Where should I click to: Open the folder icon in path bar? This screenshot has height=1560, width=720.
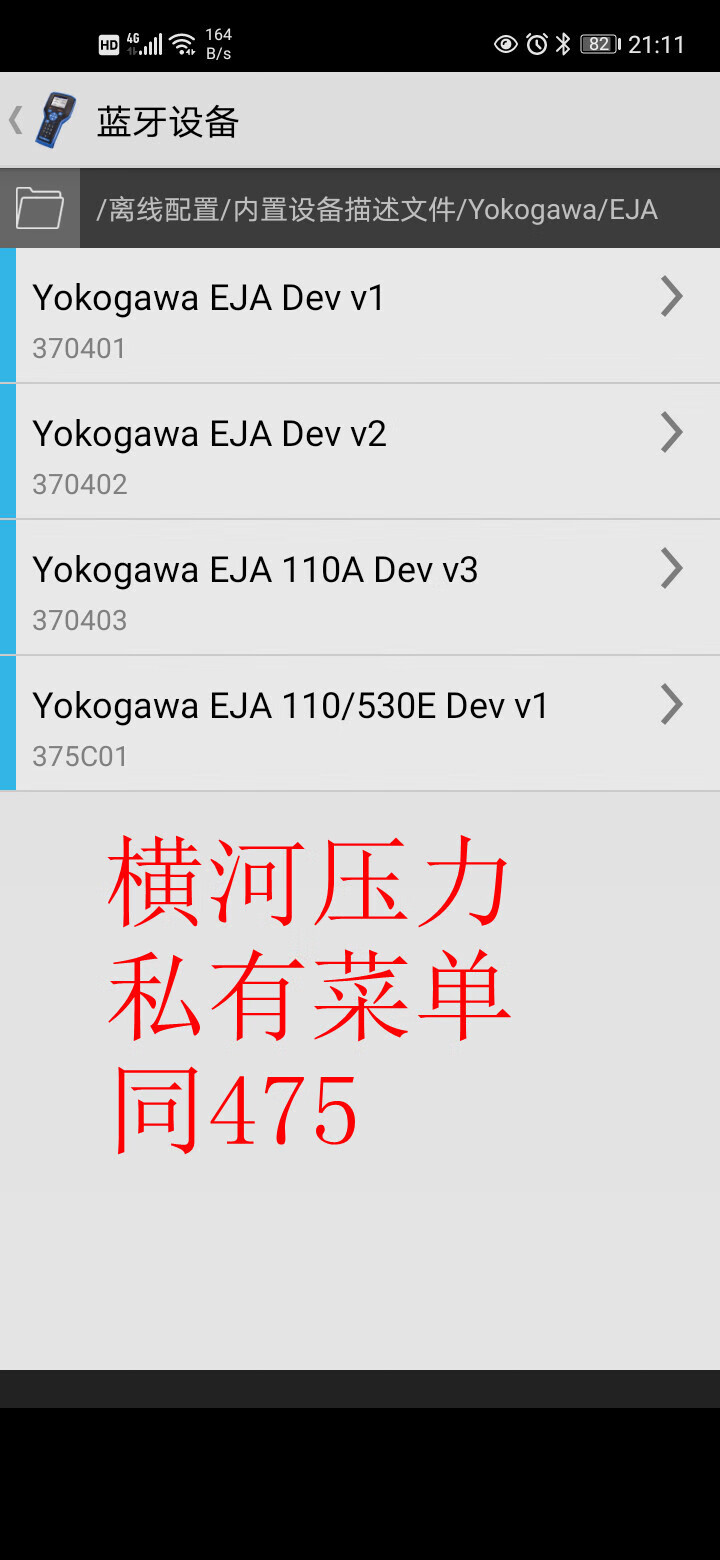[x=40, y=208]
